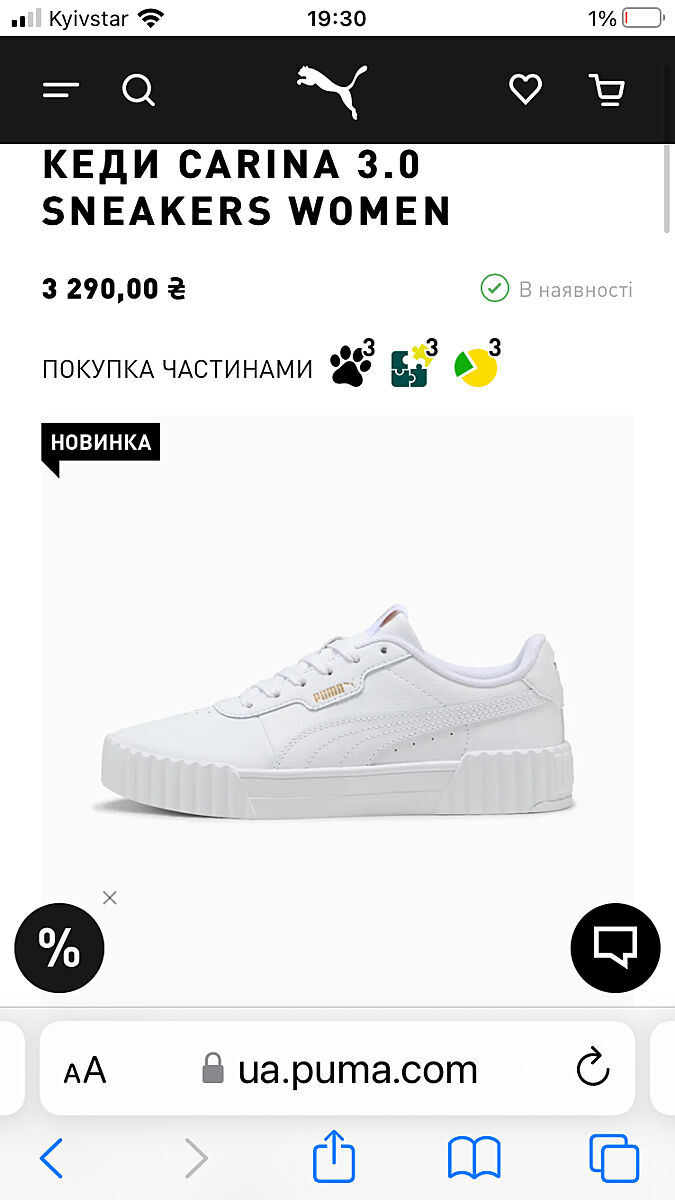Reload the page
This screenshot has height=1200, width=675.
point(593,1068)
